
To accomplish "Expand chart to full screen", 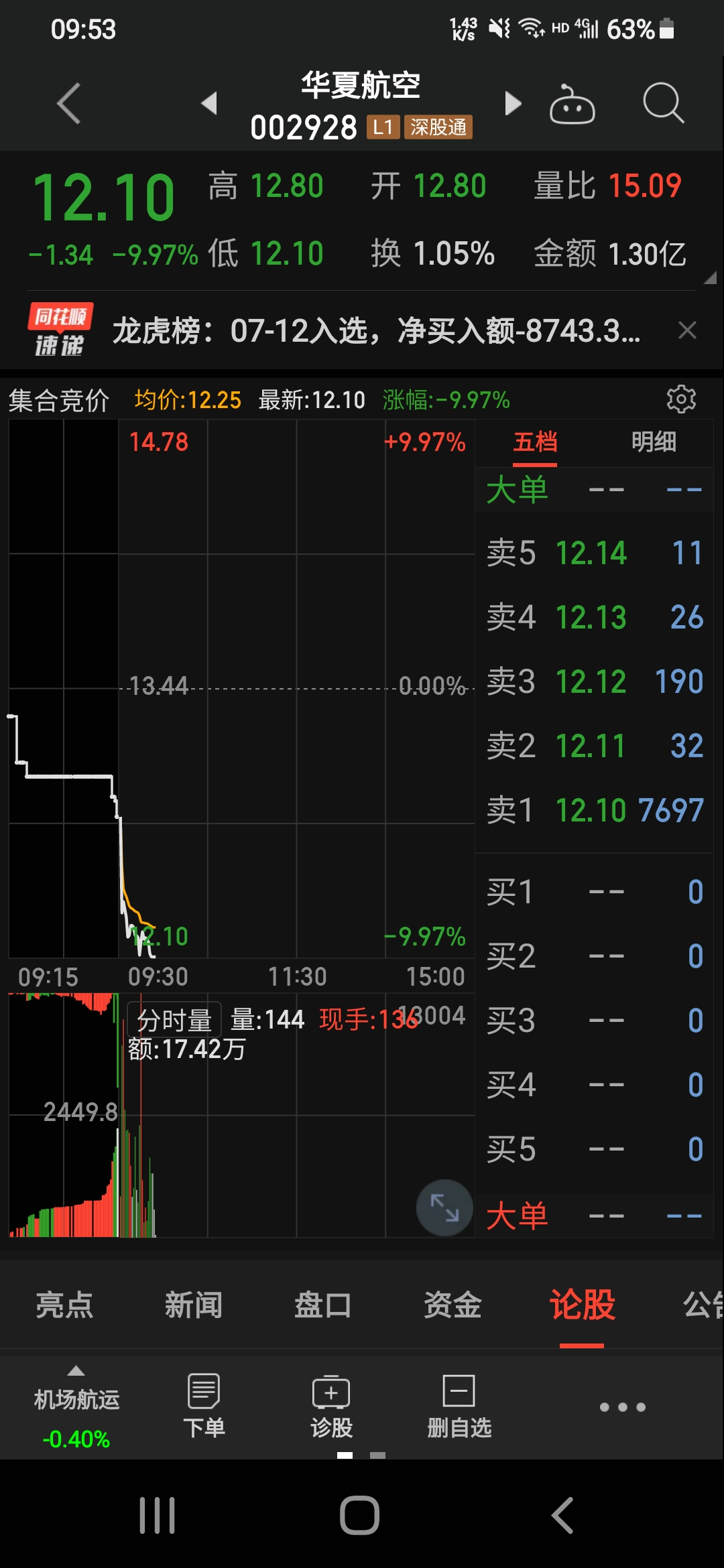I will tap(444, 1207).
